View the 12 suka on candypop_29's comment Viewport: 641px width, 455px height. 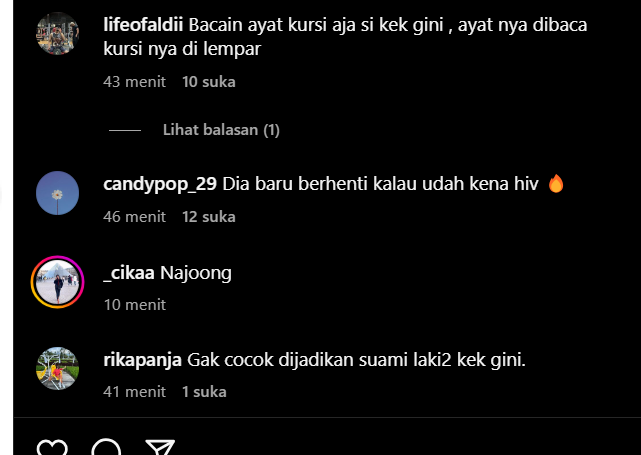tap(208, 216)
